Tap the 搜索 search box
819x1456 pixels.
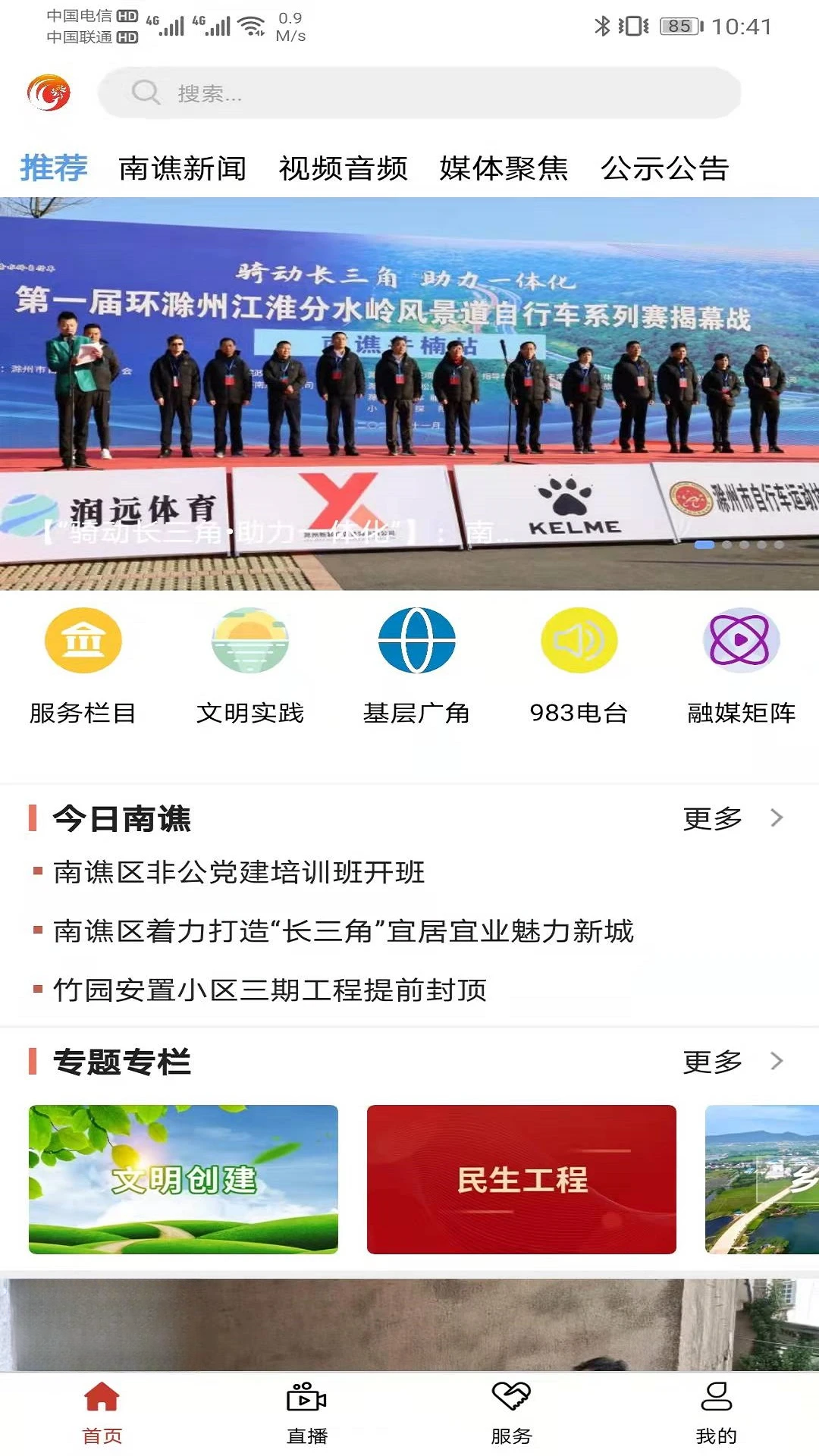click(x=419, y=93)
